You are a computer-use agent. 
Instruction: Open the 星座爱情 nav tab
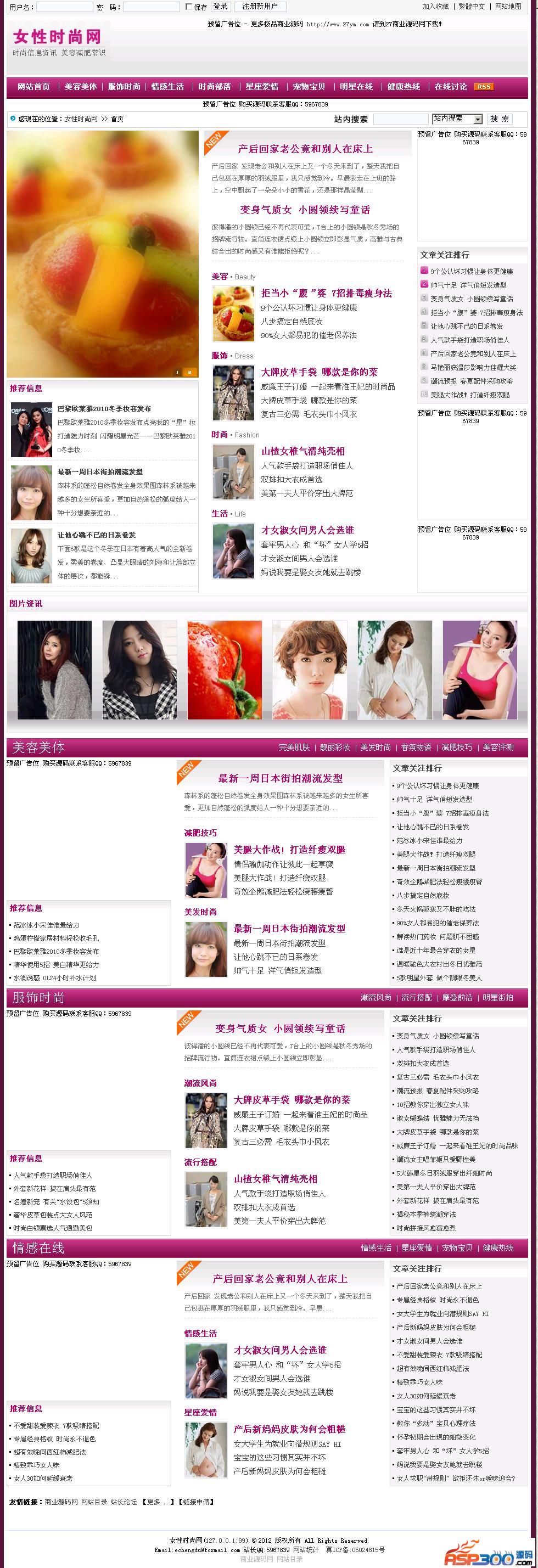point(262,86)
